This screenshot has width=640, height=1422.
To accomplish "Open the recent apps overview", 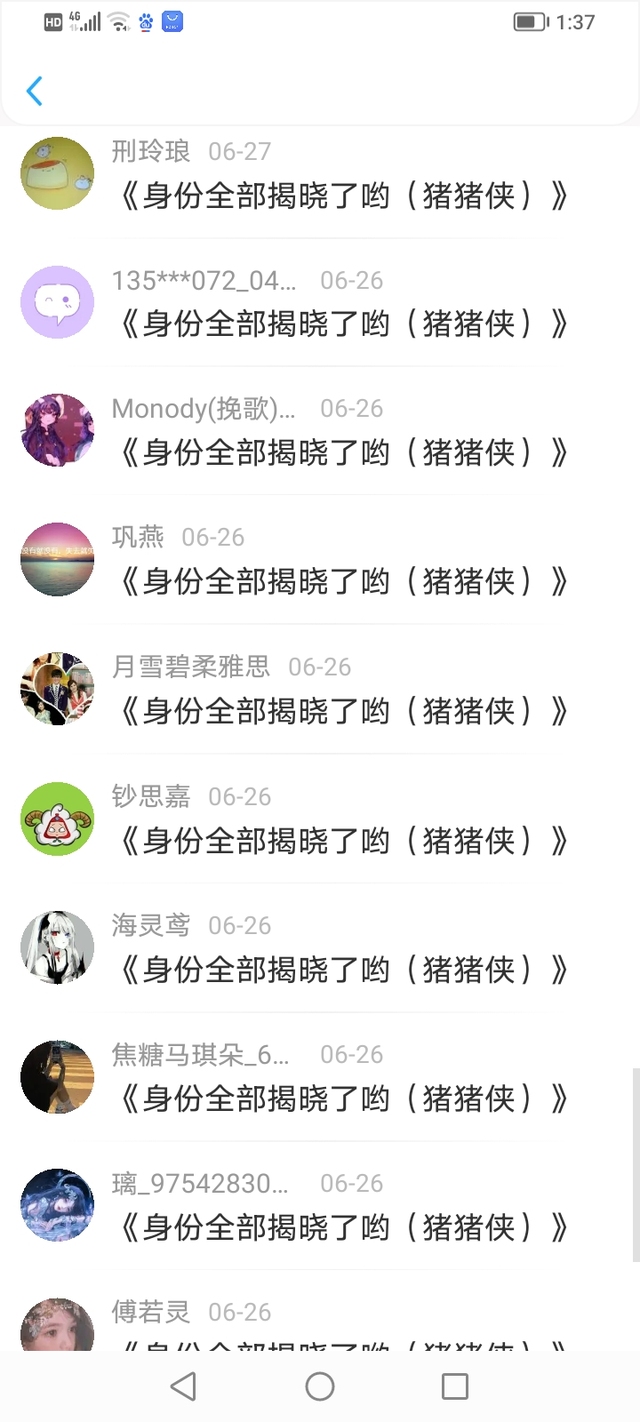I will click(455, 1386).
